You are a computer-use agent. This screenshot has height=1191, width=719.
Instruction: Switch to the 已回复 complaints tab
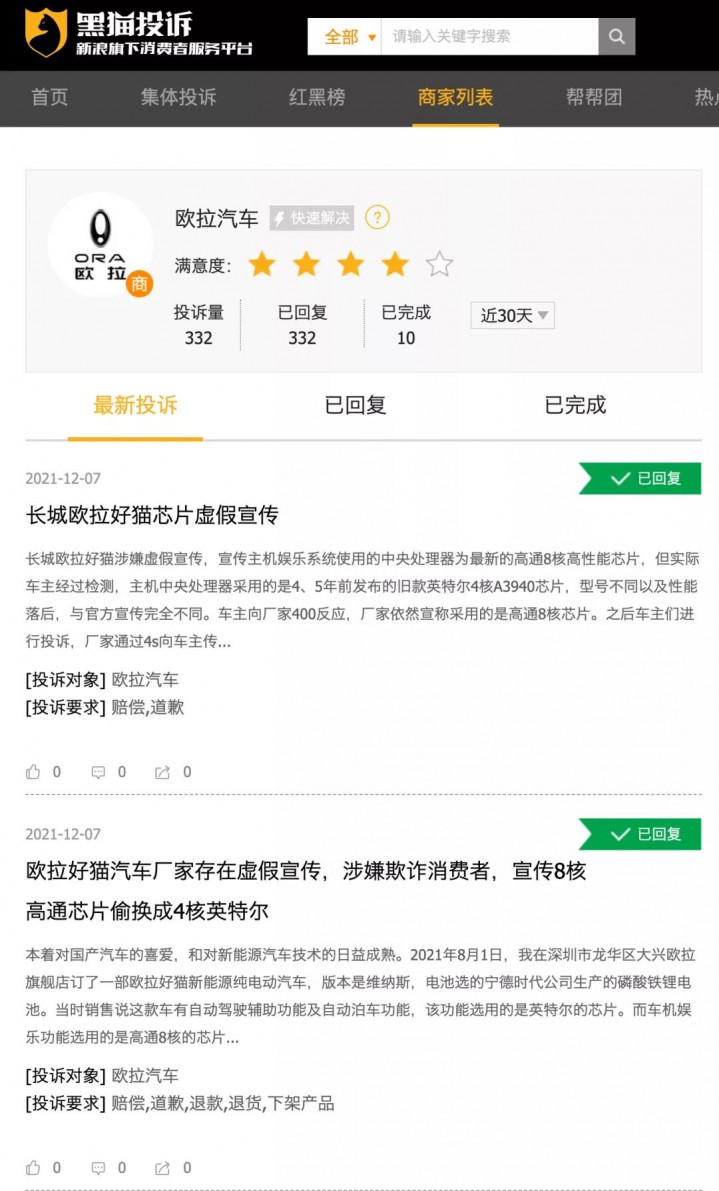tap(355, 405)
